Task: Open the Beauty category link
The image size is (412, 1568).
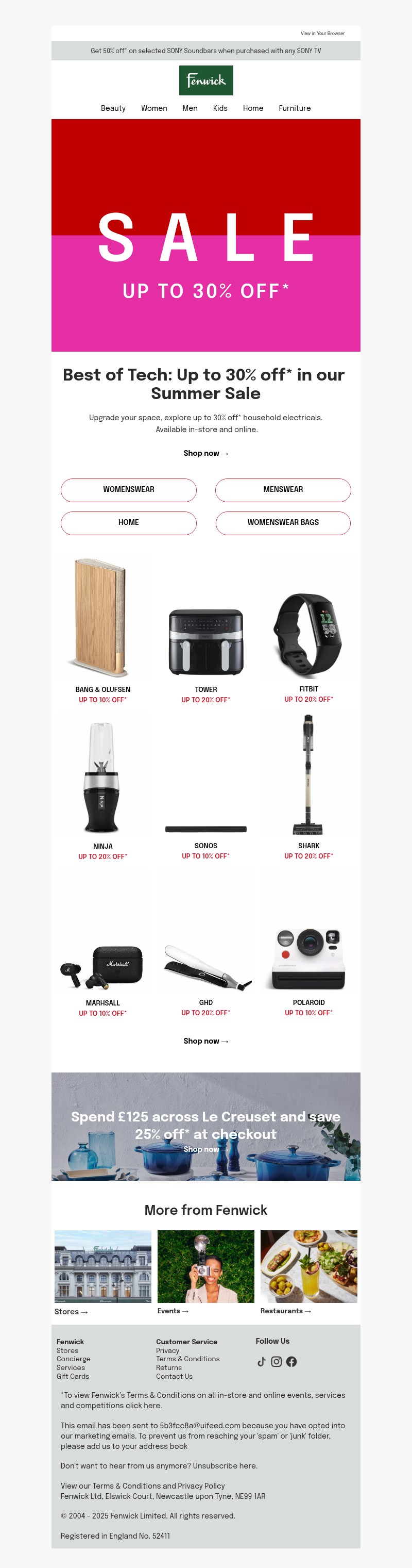Action: click(113, 108)
